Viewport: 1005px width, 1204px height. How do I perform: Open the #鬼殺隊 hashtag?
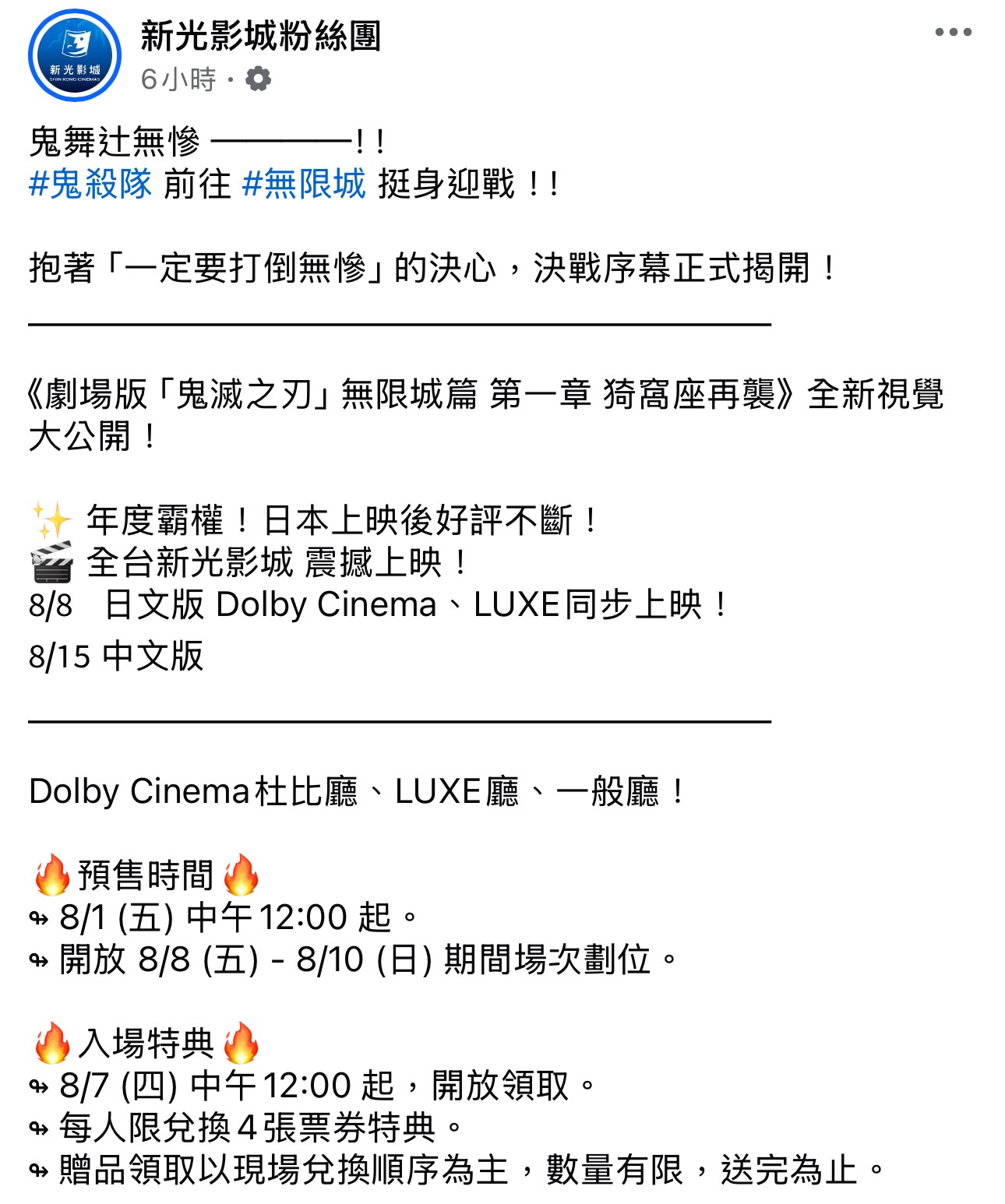coord(90,185)
